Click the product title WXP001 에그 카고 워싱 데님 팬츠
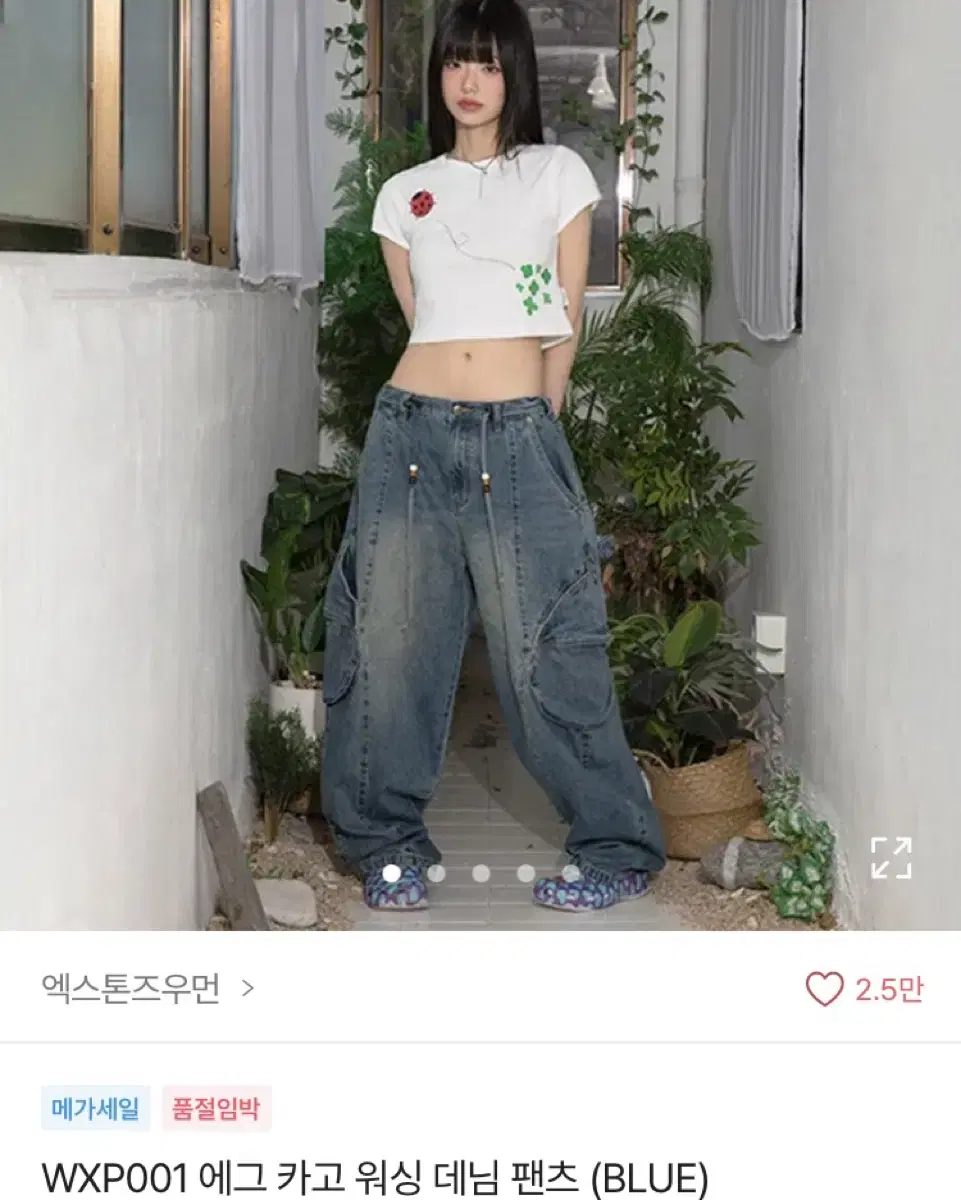Image resolution: width=961 pixels, height=1200 pixels. pyautogui.click(x=300, y=1180)
